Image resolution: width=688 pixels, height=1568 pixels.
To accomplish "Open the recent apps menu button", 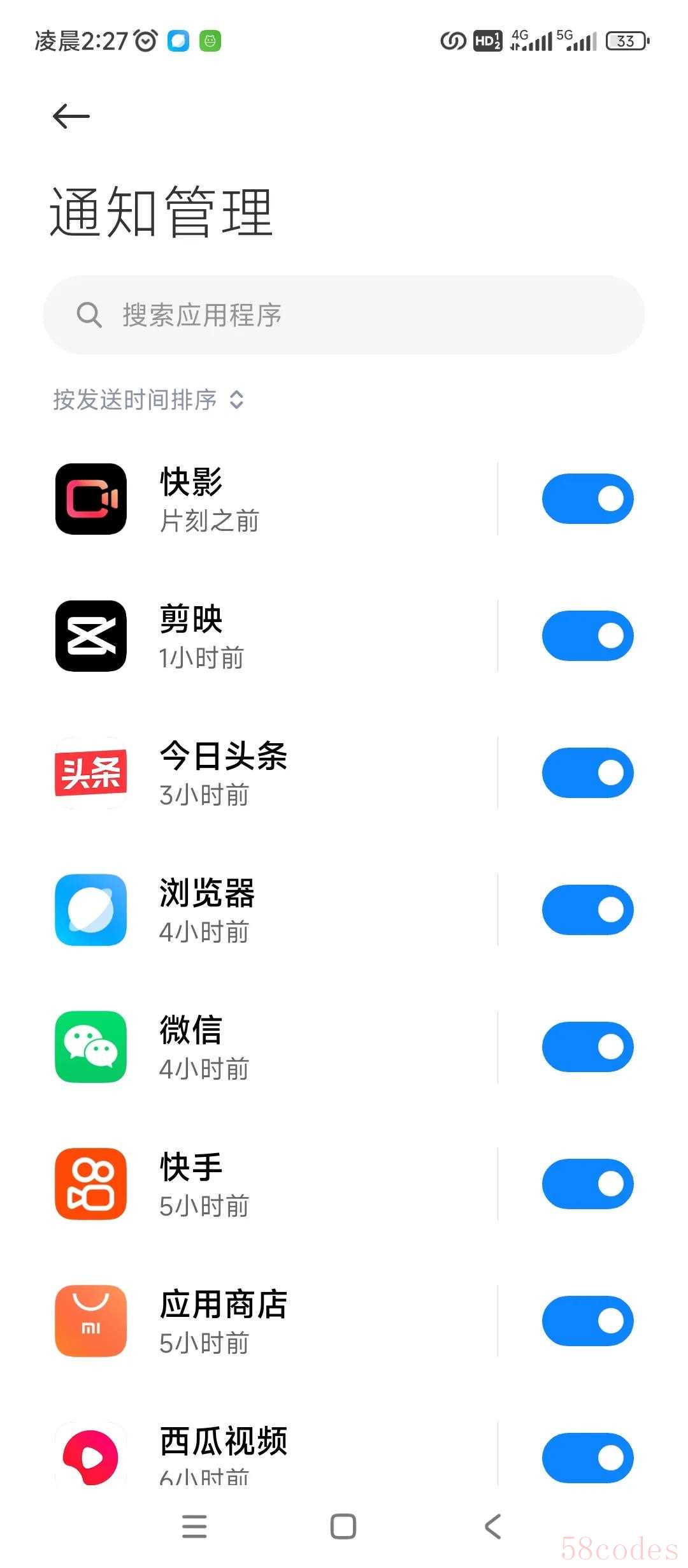I will pyautogui.click(x=194, y=1527).
